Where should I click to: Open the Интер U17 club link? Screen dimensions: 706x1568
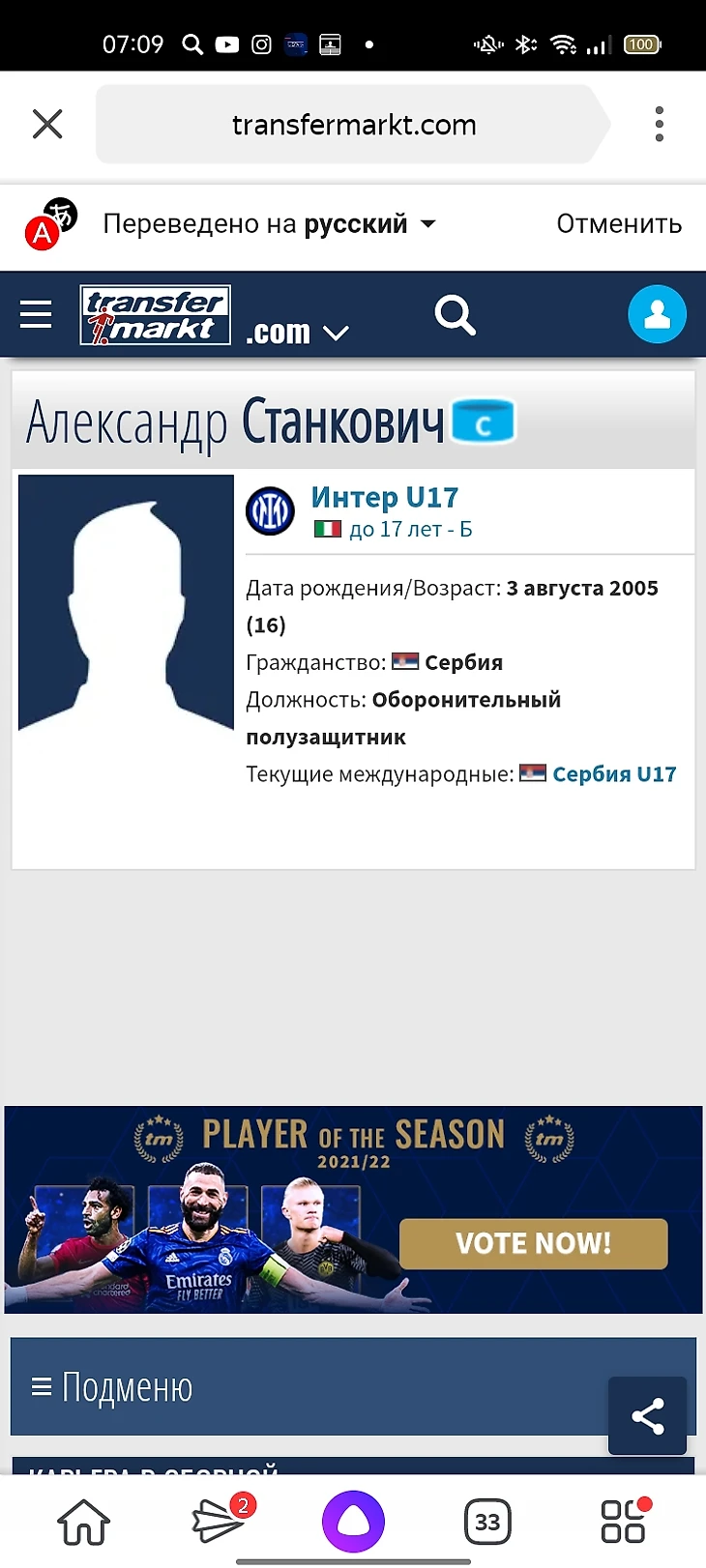(x=385, y=497)
